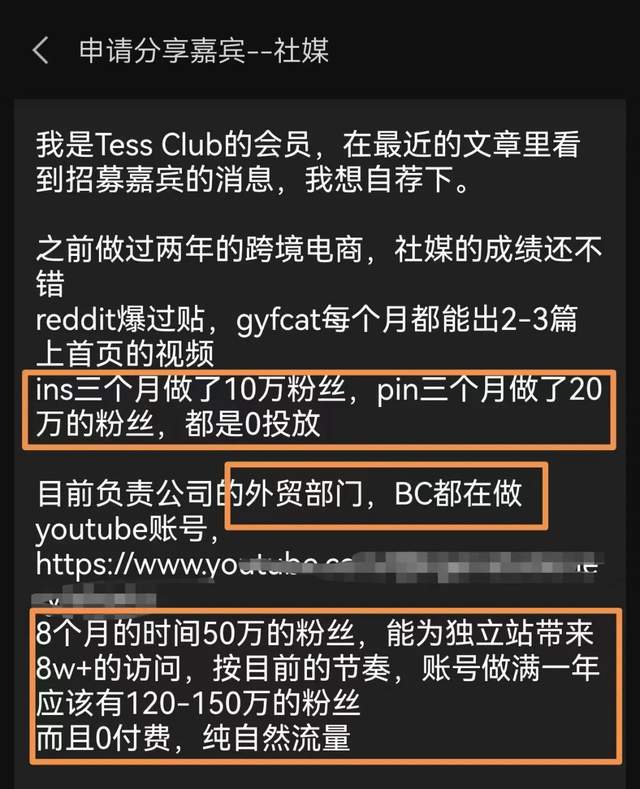Go back from 申请分享嘉宾--社媒 page
Screen dimensions: 640x789
click(40, 51)
